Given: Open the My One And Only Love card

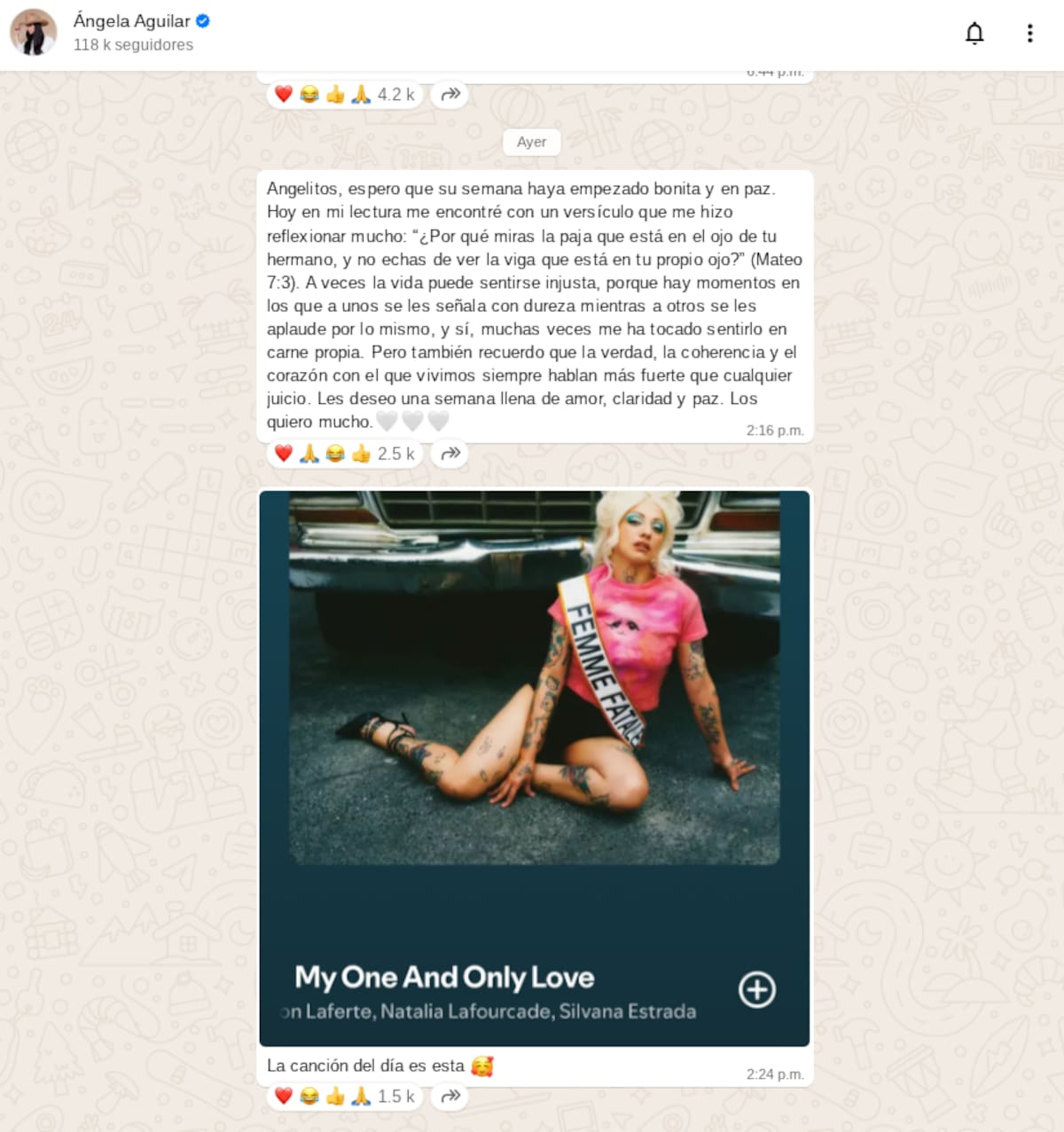Looking at the screenshot, I should coord(534,768).
